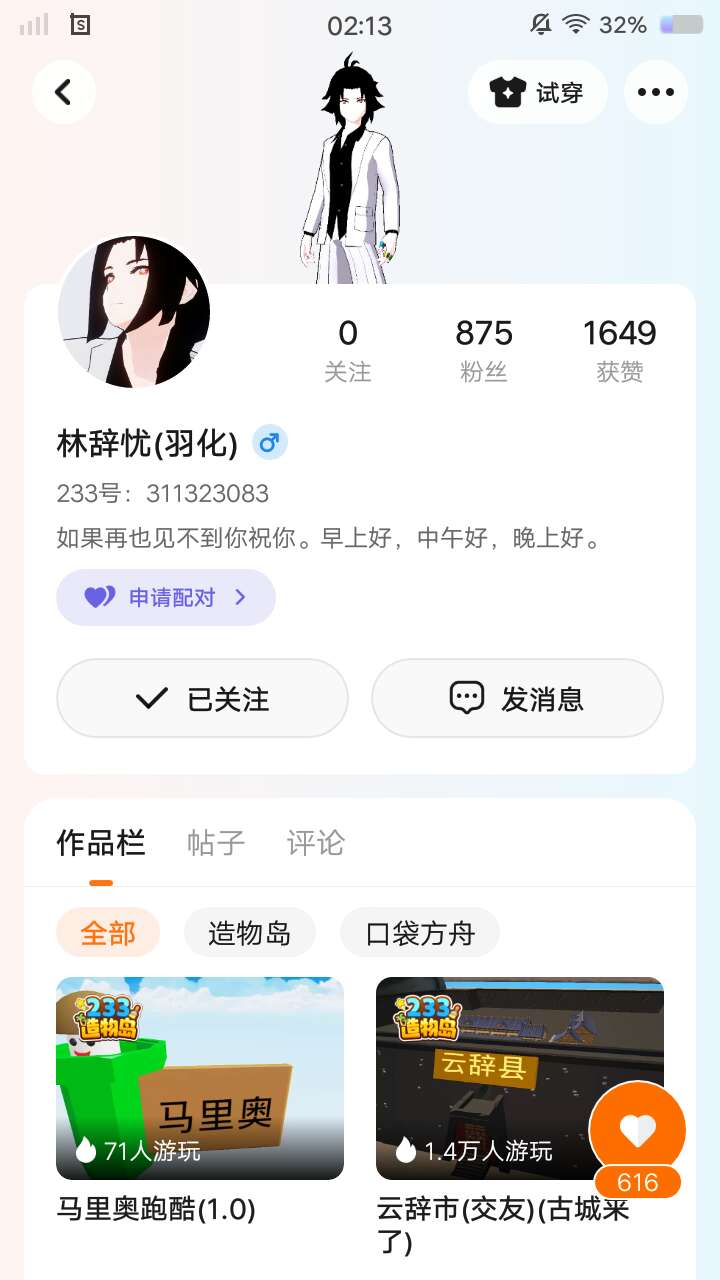Switch to the 评论 tab
Screen dimensions: 720x1280
click(316, 843)
